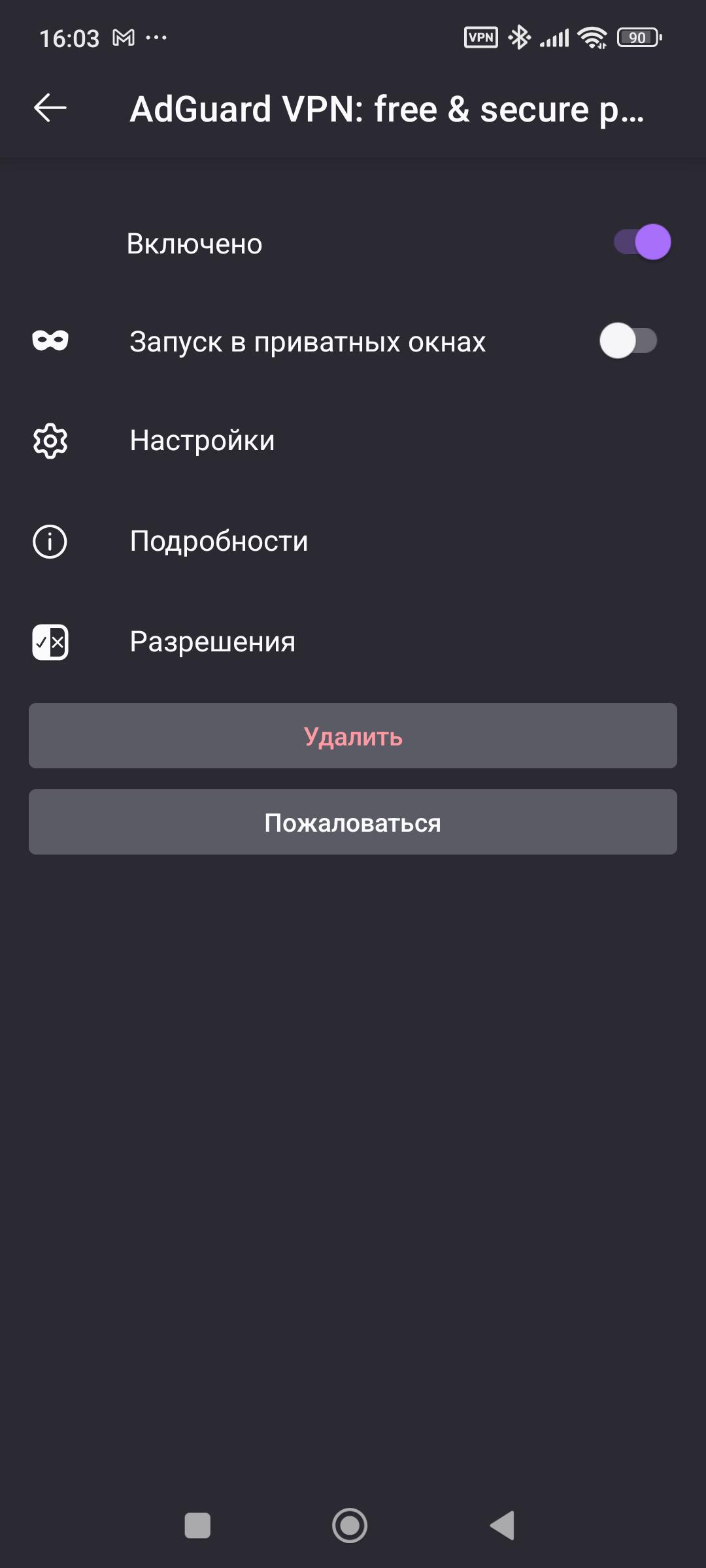Report the extension with Пожаловаться
706x1568 pixels.
point(353,823)
